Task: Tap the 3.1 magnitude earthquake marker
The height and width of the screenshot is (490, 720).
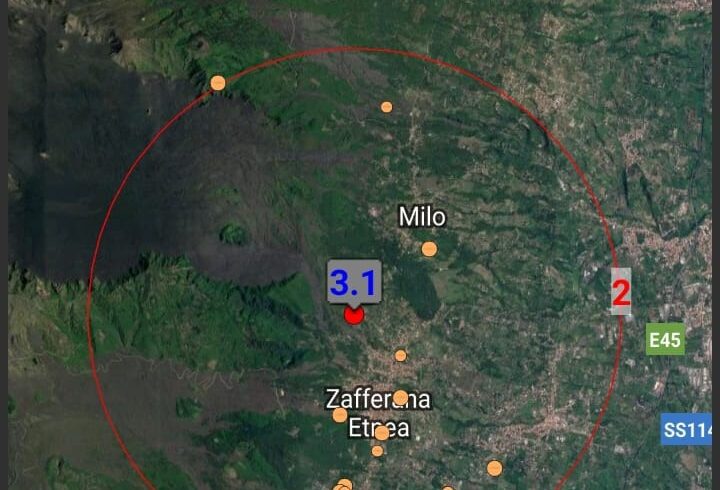Action: click(x=353, y=315)
